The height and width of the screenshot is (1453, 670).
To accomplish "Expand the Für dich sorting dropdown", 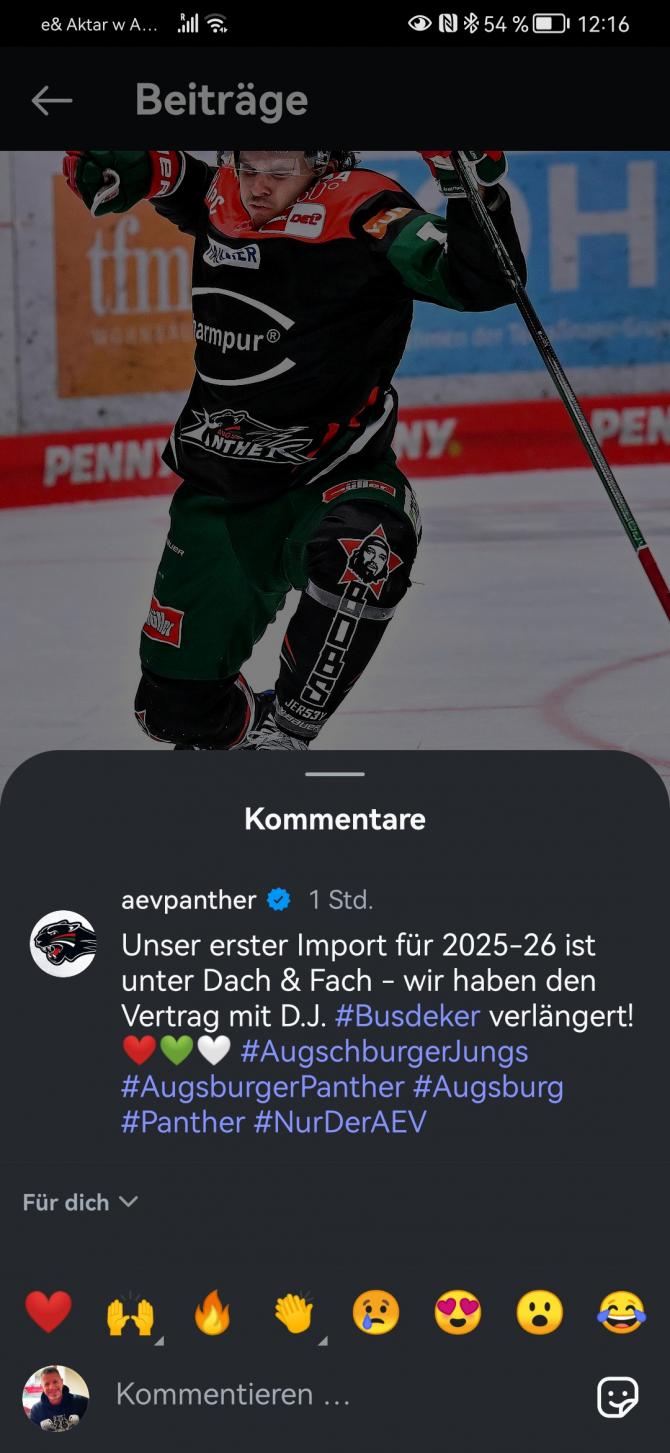I will (80, 1202).
